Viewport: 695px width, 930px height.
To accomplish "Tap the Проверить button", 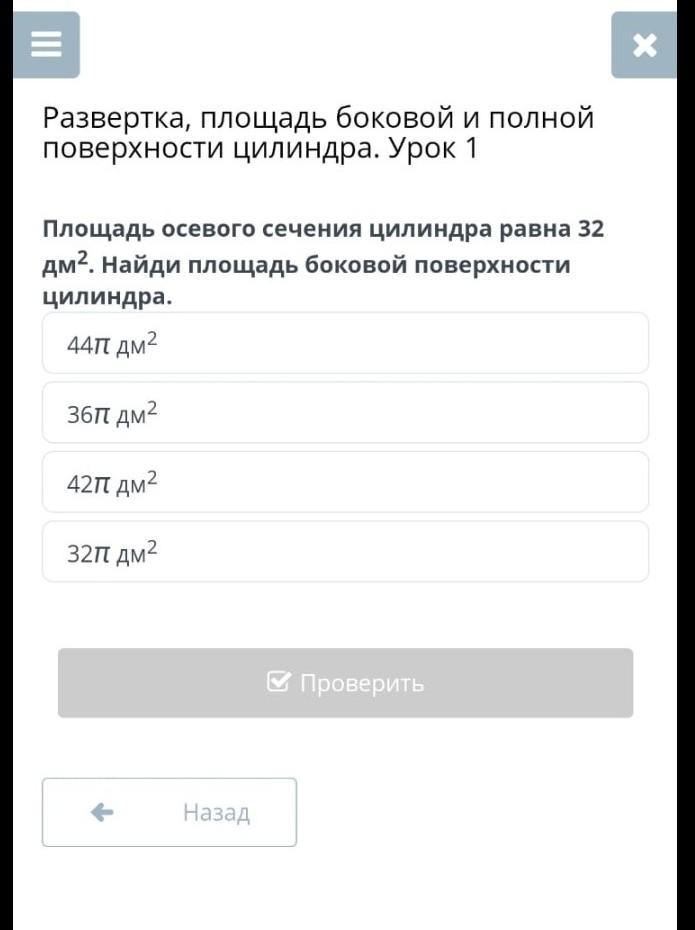I will tap(345, 683).
